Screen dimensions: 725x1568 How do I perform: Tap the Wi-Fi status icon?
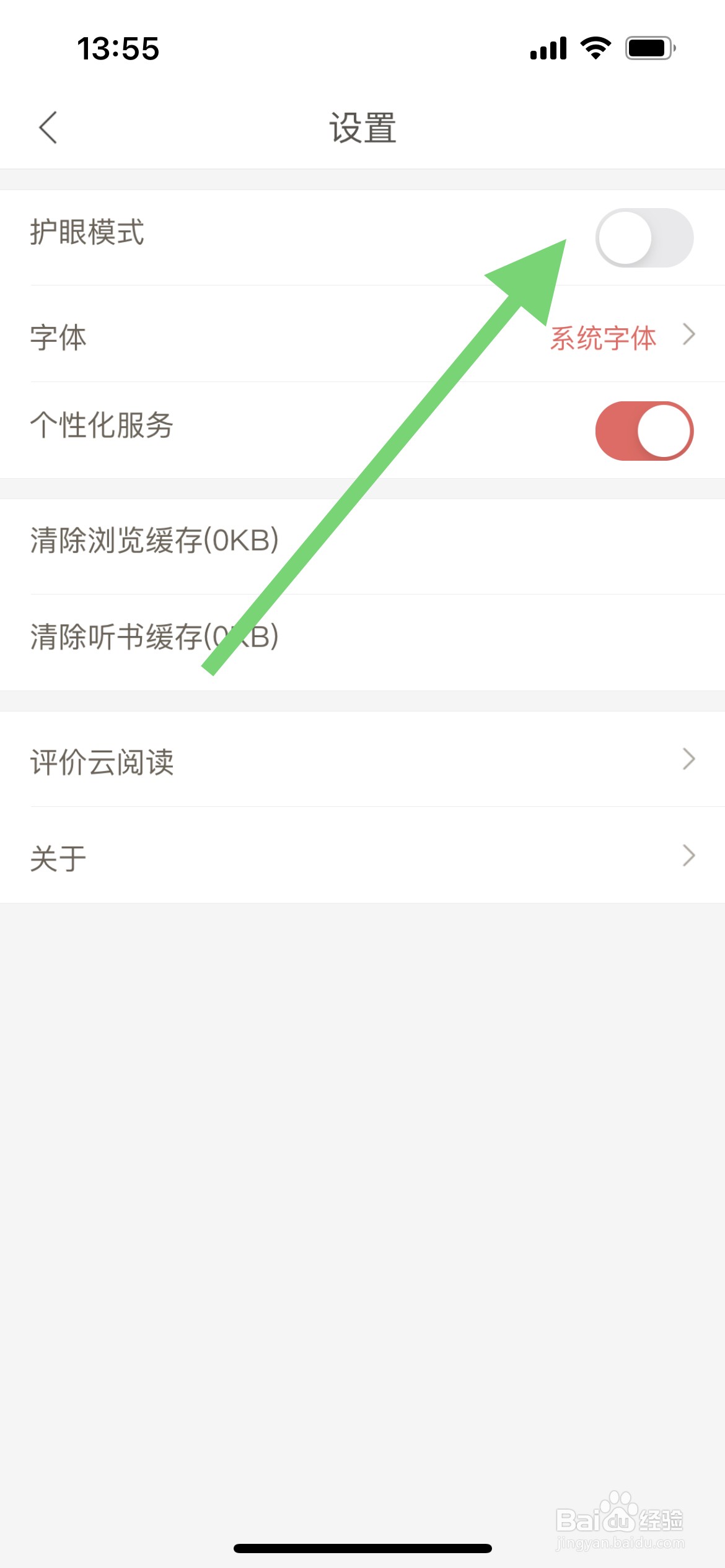(x=594, y=48)
